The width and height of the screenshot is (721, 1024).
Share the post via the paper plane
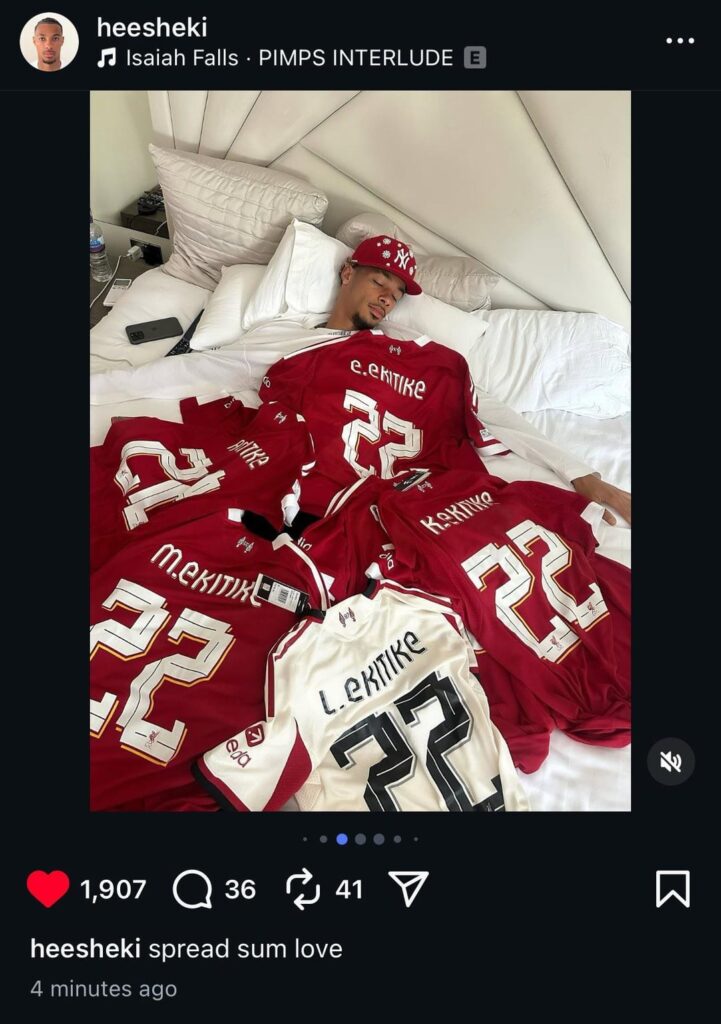click(408, 889)
